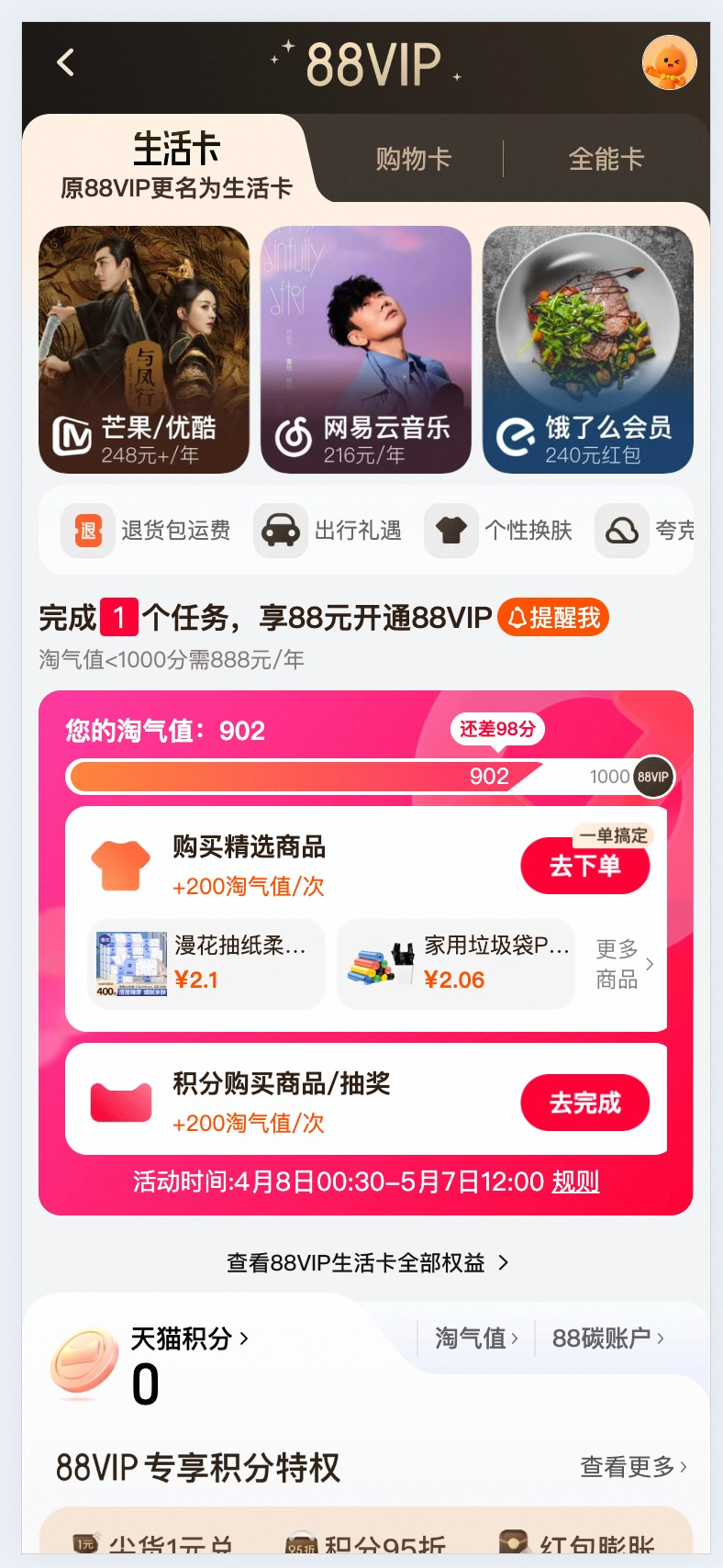Click the 出行礼遇 car icon

(280, 531)
